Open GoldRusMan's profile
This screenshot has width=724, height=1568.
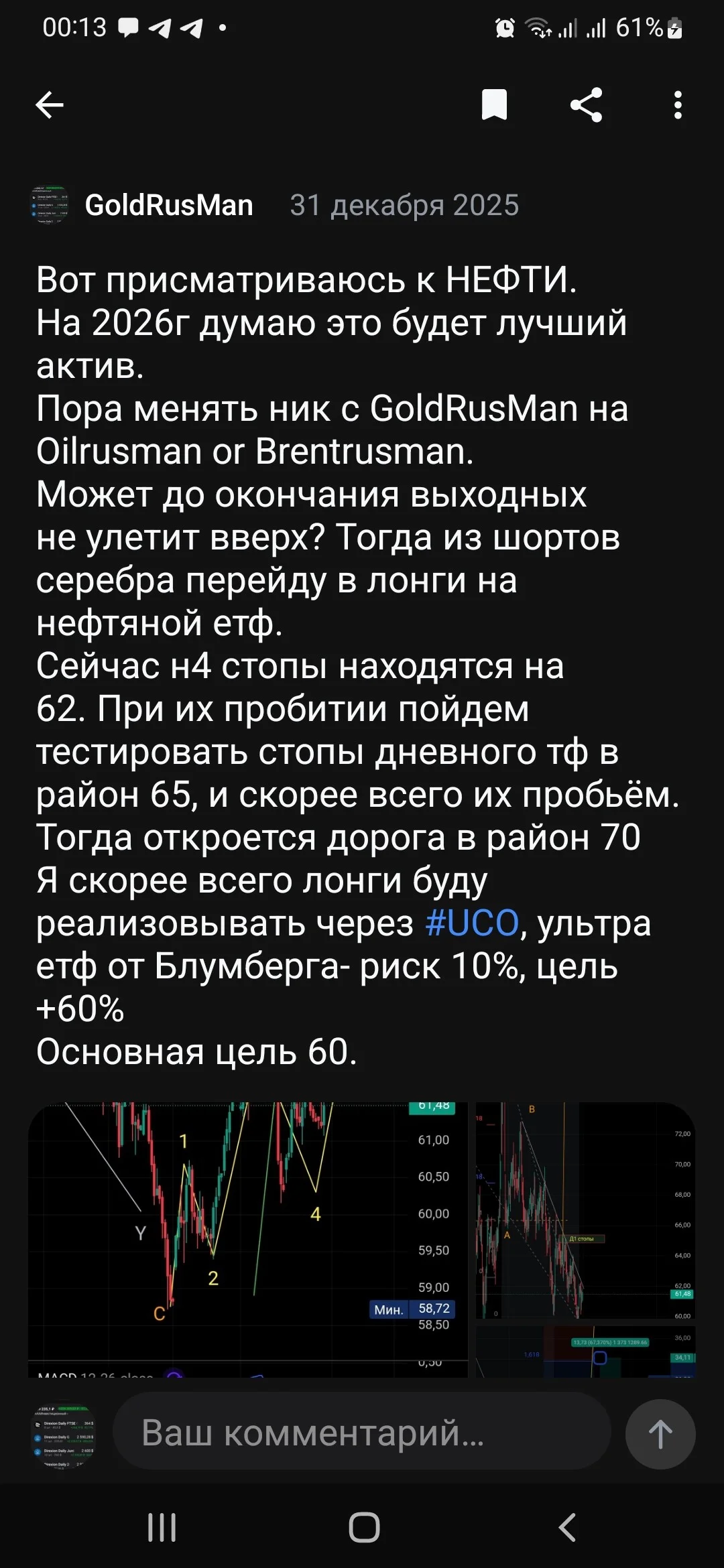pos(169,205)
